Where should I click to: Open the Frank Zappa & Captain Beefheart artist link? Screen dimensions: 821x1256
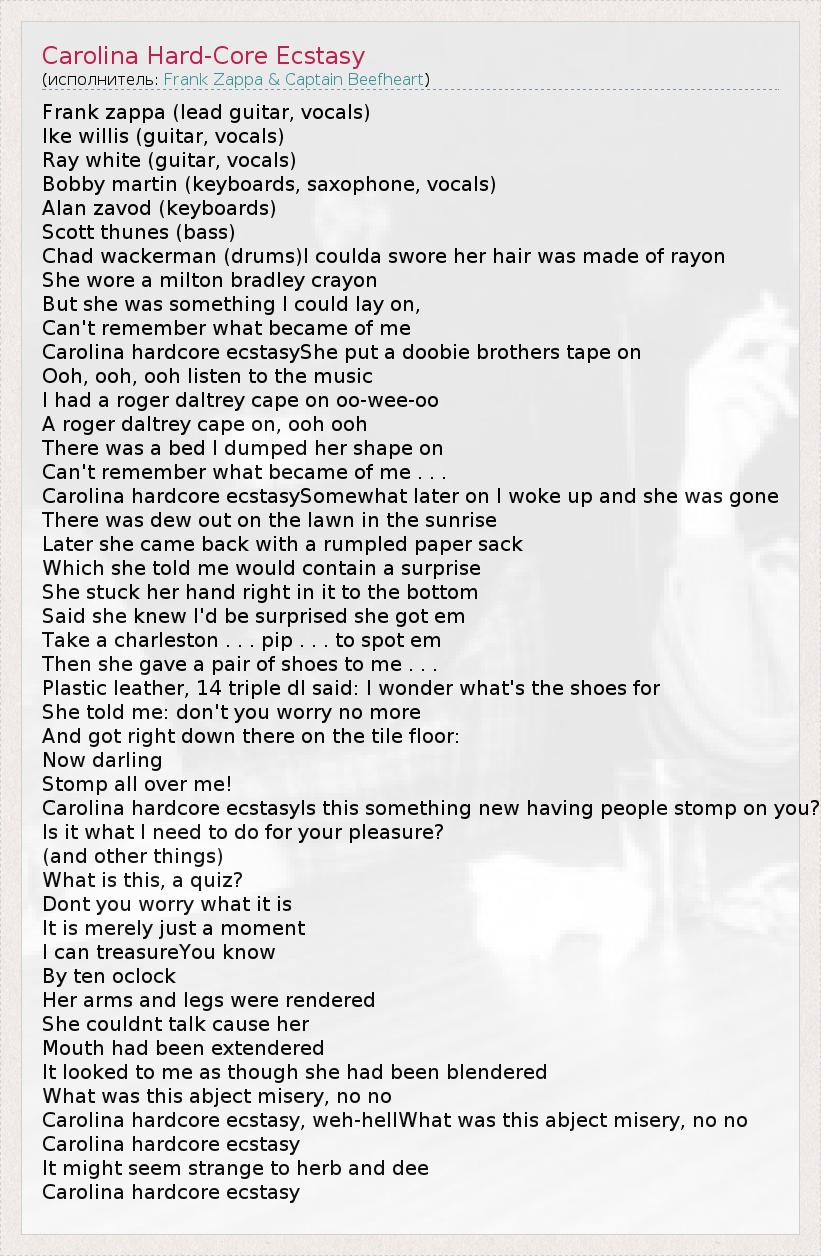click(293, 79)
